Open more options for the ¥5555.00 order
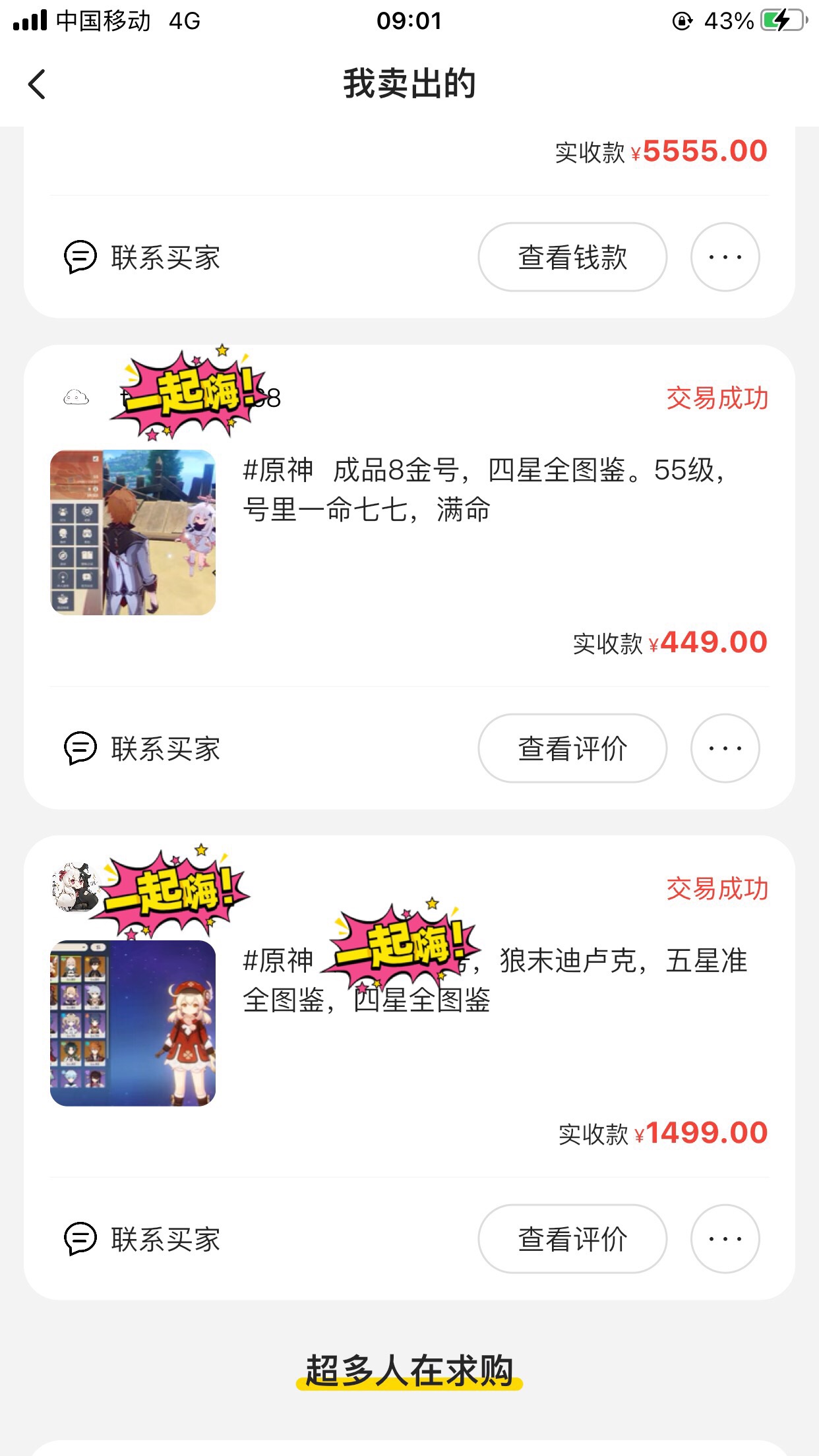This screenshot has height=1456, width=819. pos(725,257)
